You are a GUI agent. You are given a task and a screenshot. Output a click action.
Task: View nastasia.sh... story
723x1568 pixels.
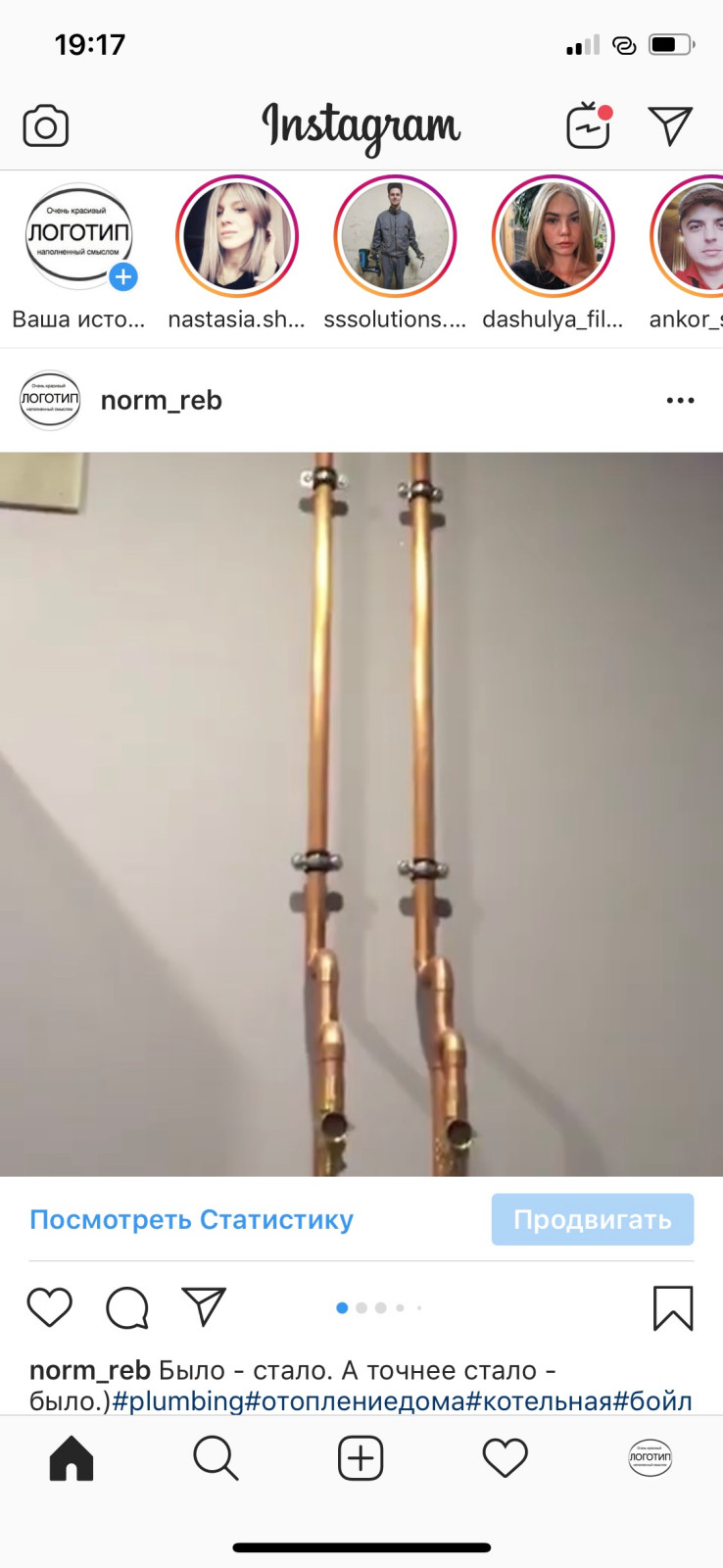tap(236, 237)
